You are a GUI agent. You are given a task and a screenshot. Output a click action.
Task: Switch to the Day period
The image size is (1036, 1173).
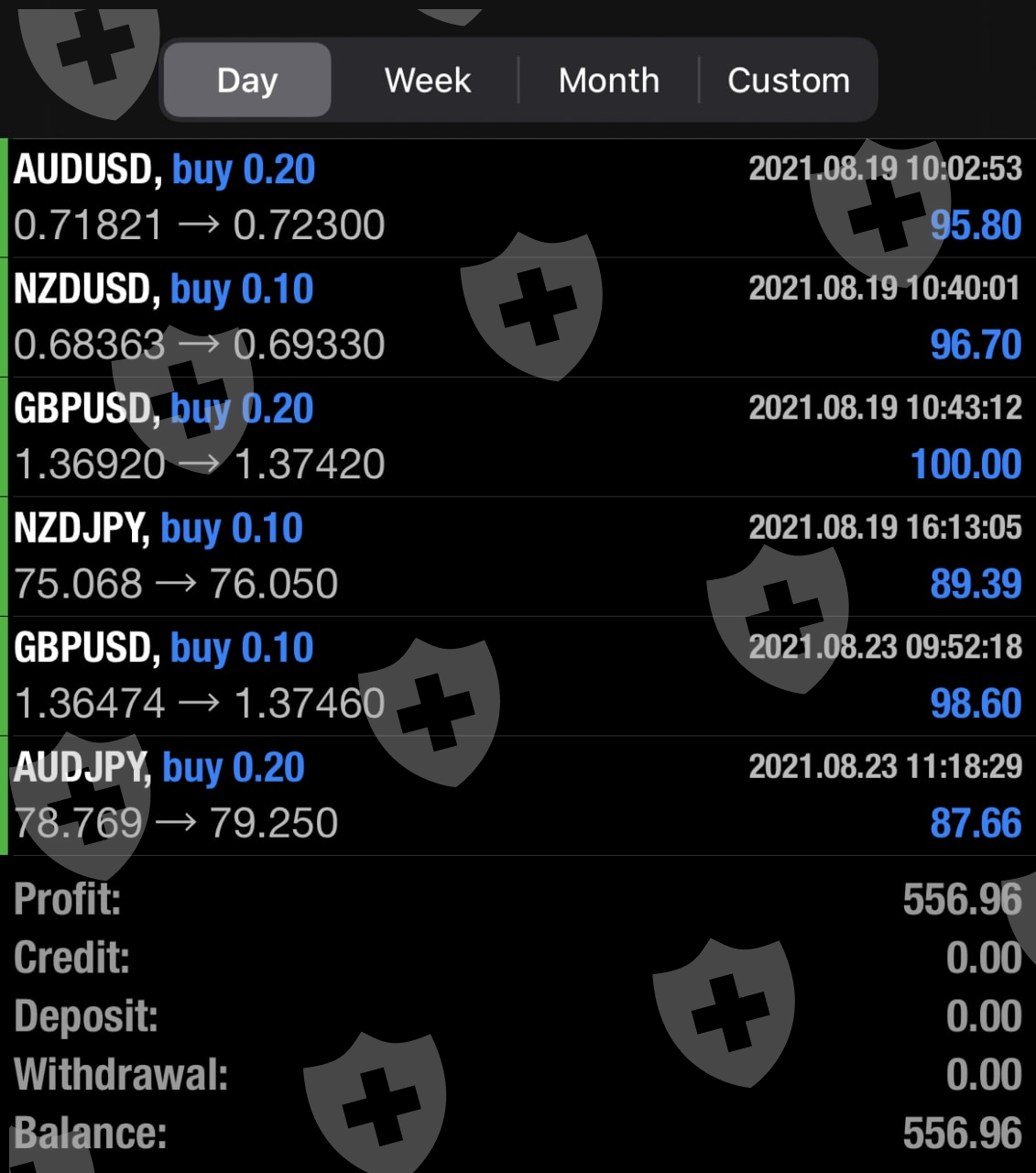tap(247, 81)
